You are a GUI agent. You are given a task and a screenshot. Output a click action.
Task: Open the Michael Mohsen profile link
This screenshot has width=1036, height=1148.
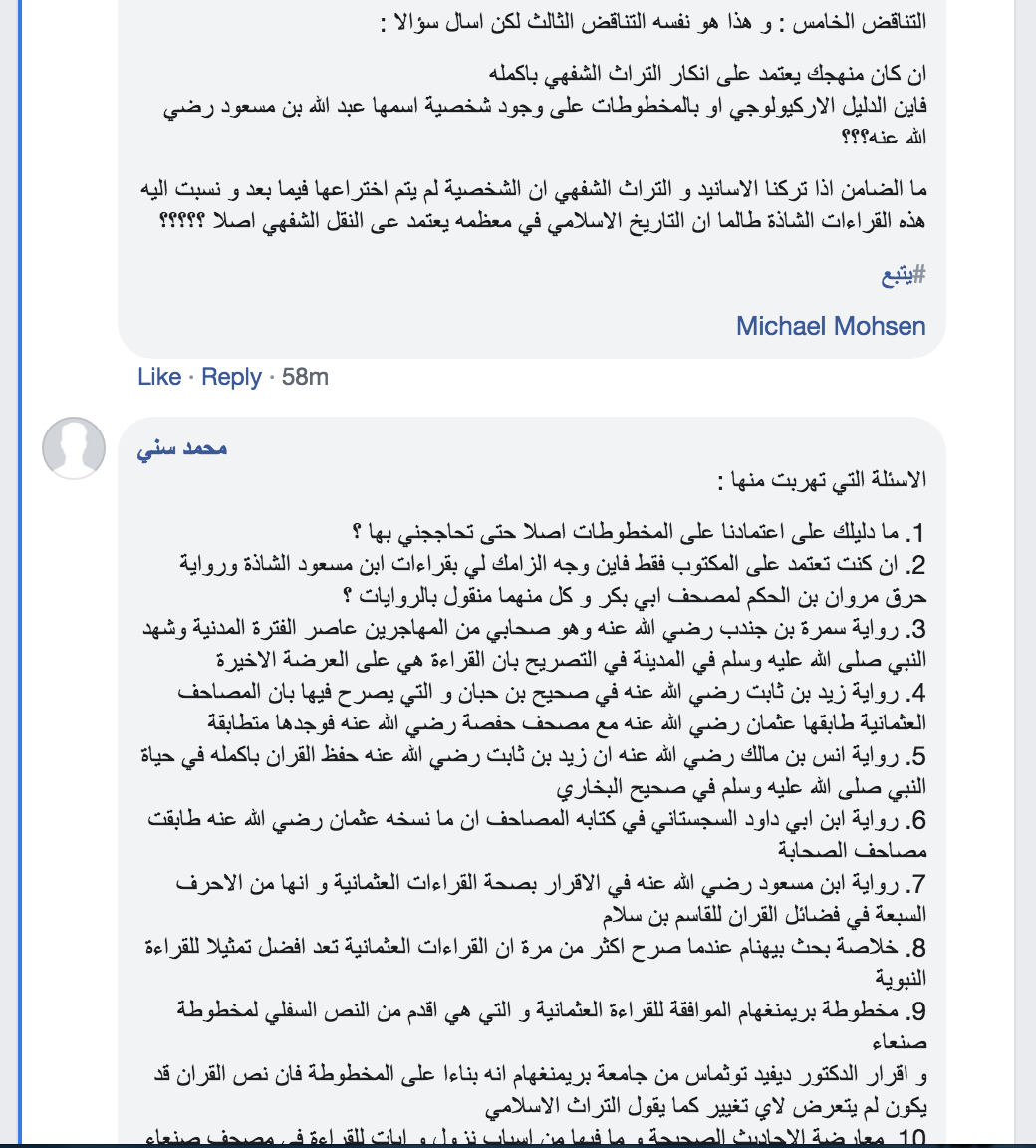coord(831,326)
